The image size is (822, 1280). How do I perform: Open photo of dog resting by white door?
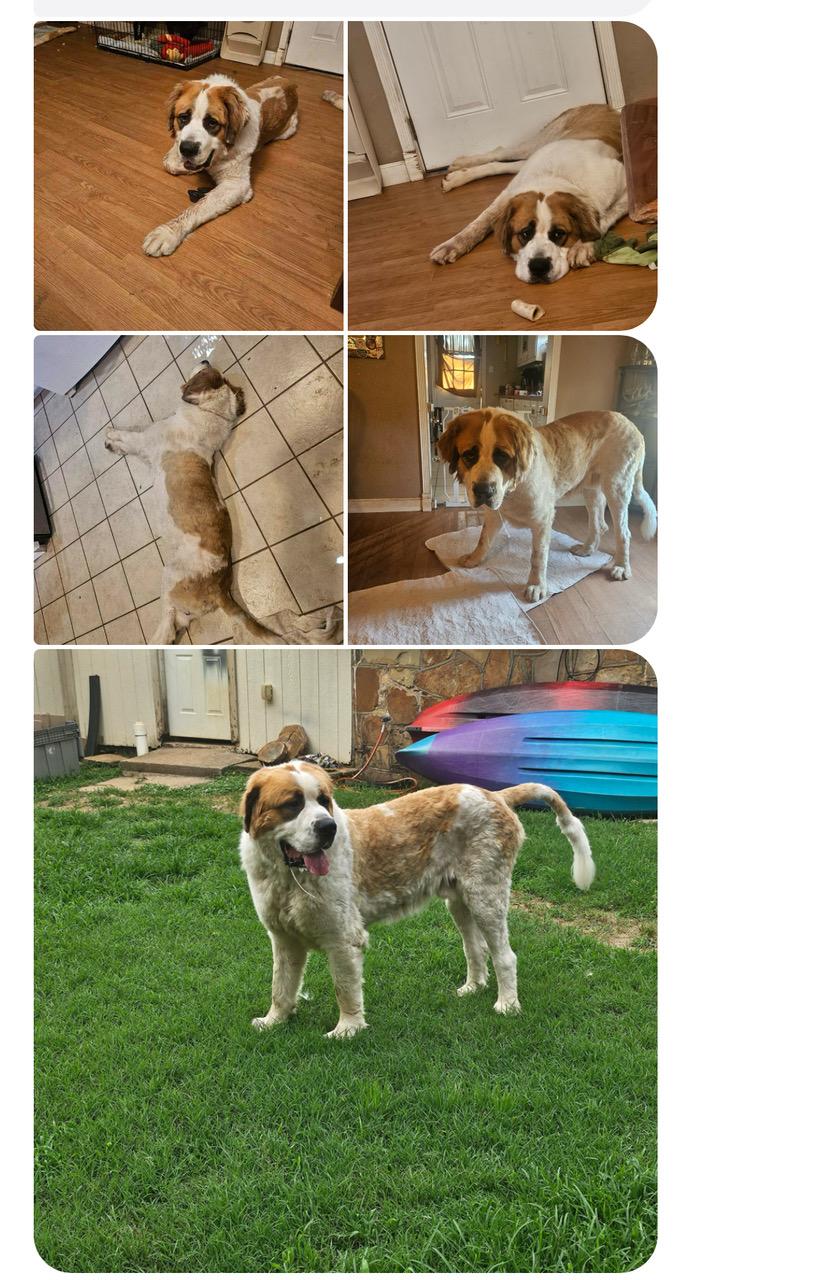502,176
